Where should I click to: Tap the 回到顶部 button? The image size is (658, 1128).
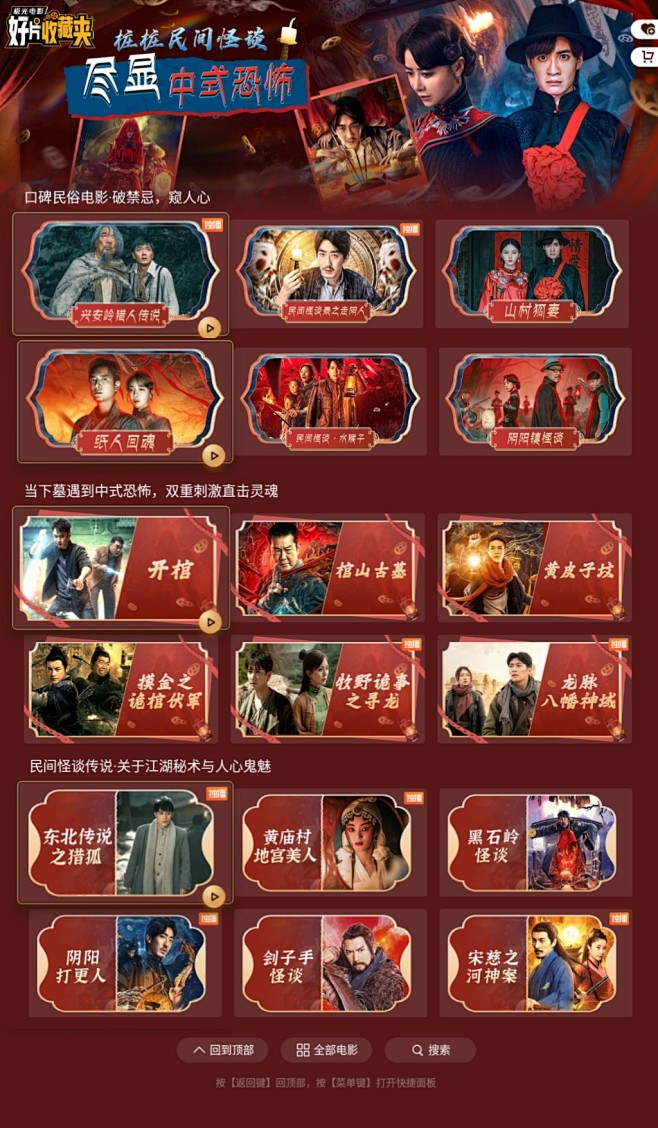(x=223, y=1050)
